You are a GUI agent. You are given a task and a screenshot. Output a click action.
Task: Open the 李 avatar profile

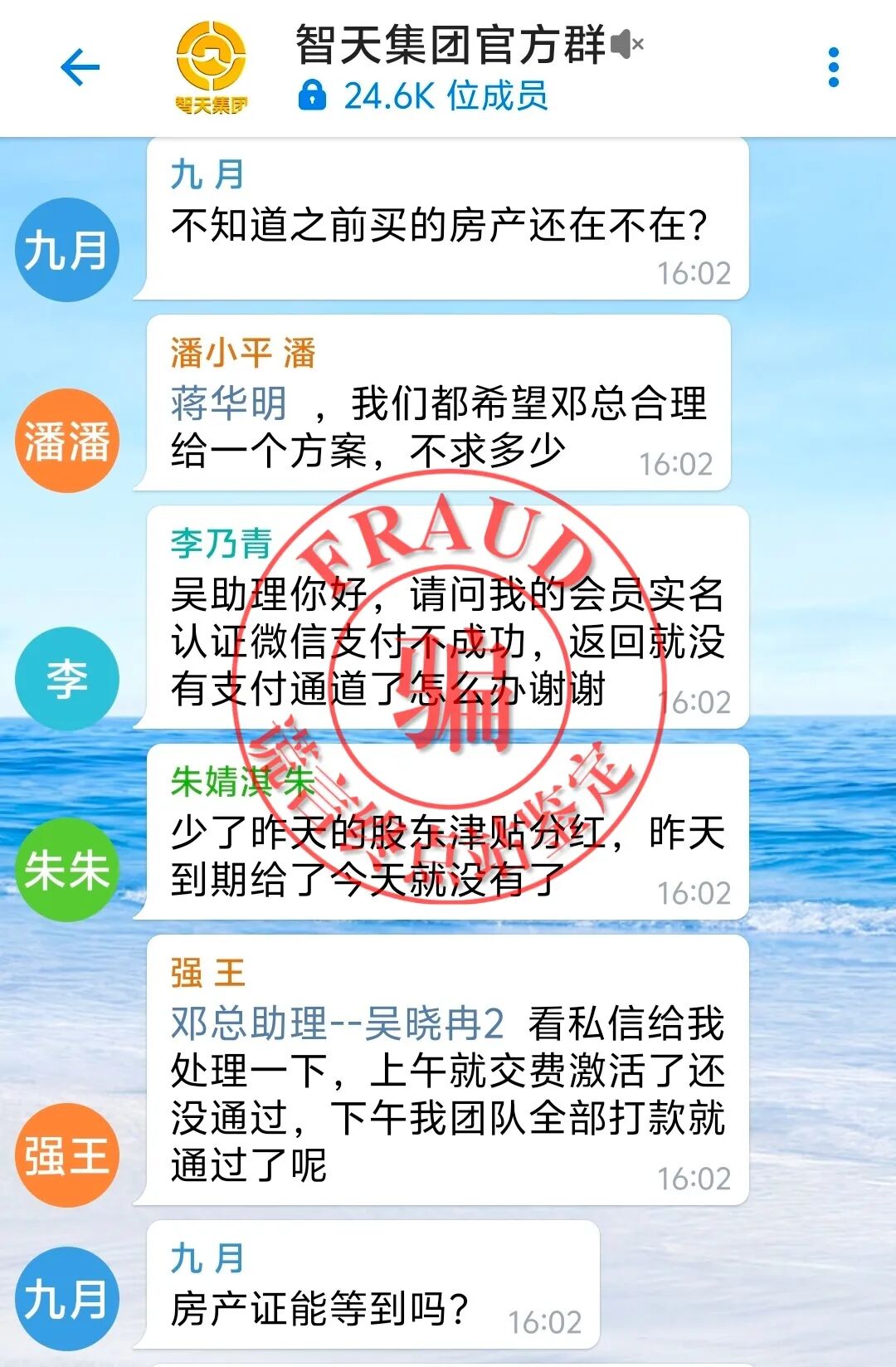click(67, 678)
